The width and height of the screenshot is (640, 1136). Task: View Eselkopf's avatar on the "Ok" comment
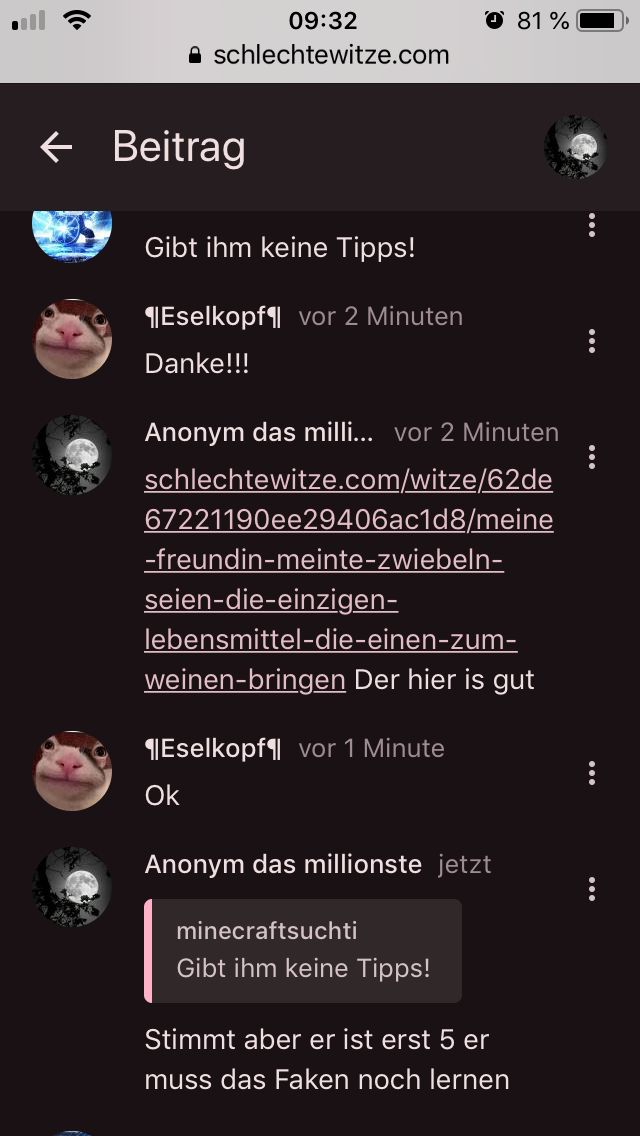pyautogui.click(x=72, y=771)
